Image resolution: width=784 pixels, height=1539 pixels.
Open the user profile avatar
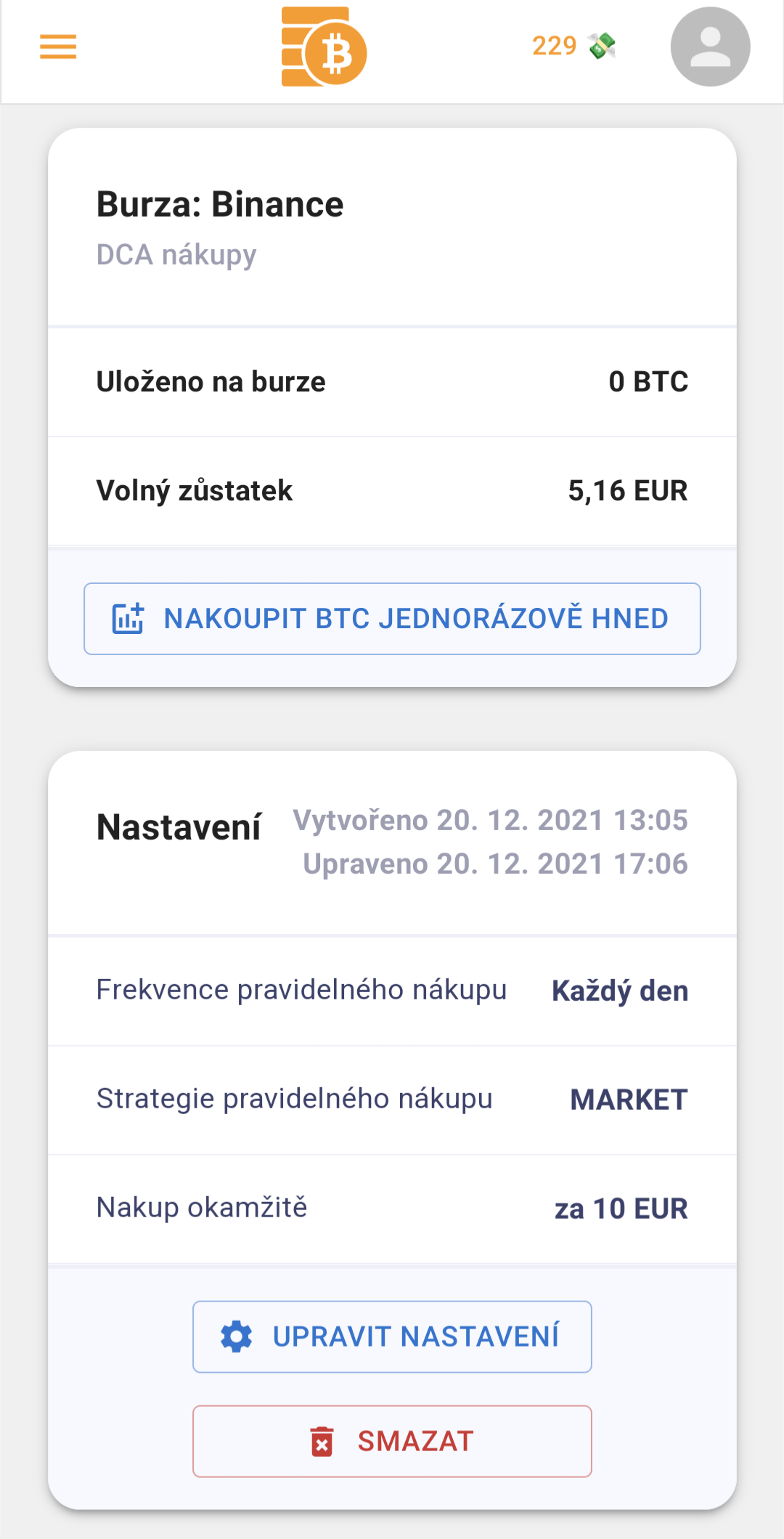[710, 47]
